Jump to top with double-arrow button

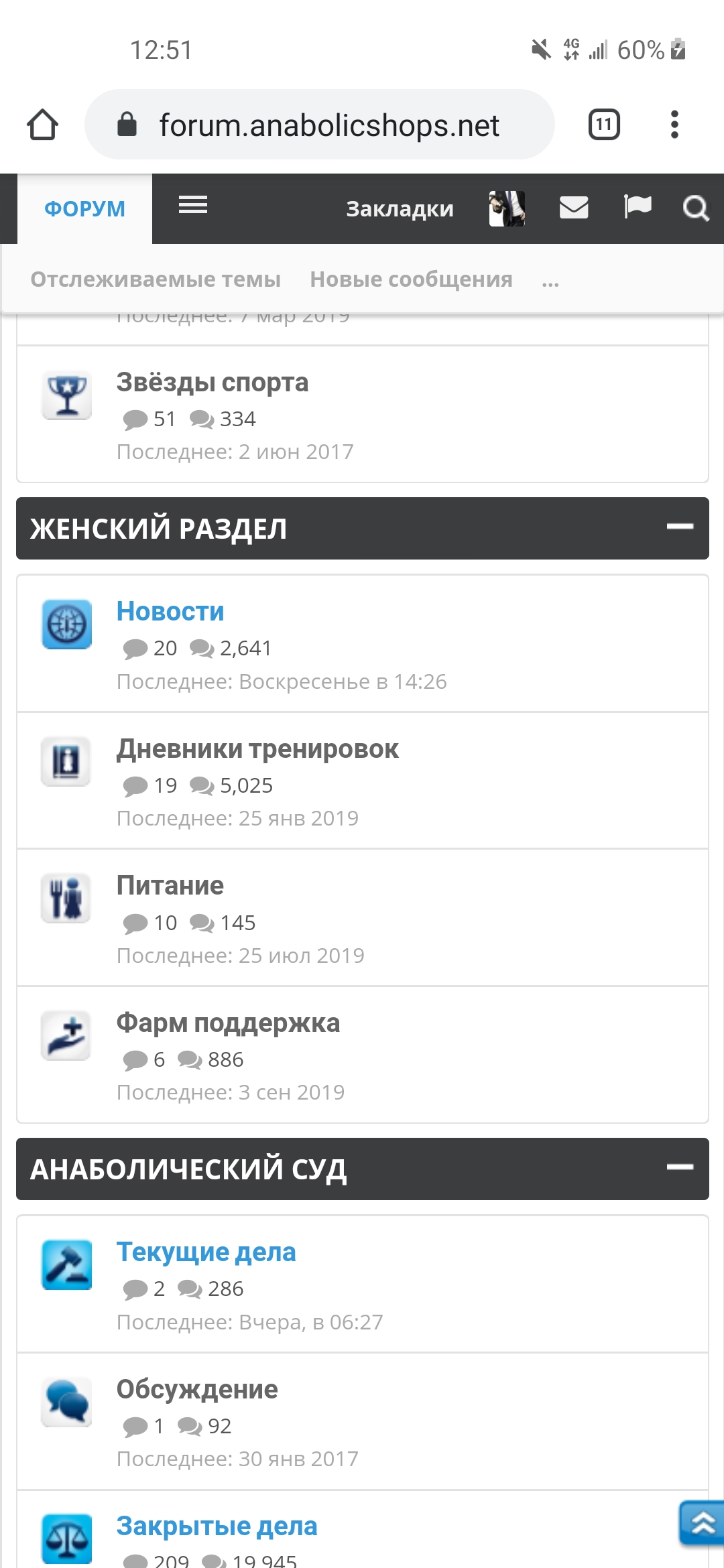tap(702, 1523)
